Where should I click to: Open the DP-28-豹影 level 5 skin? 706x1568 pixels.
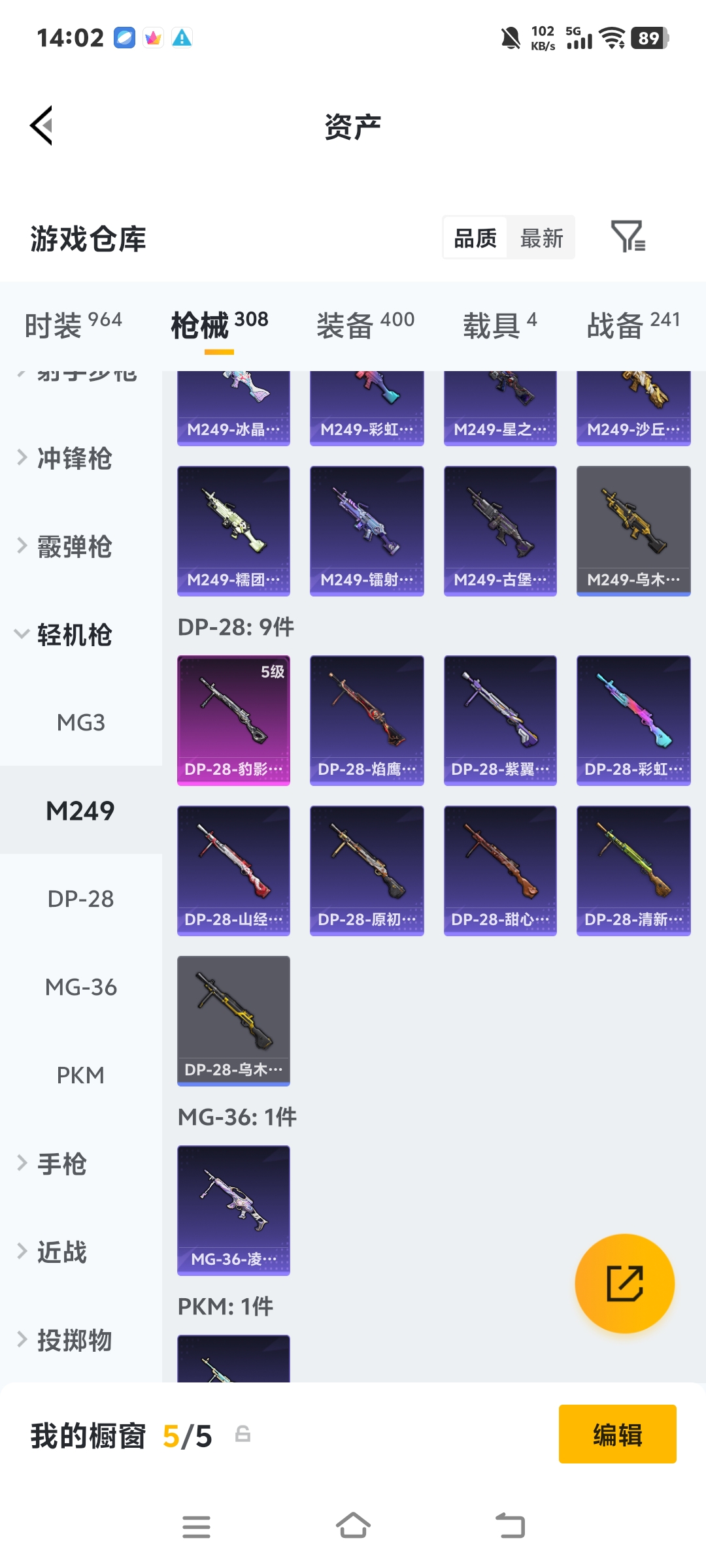[233, 720]
